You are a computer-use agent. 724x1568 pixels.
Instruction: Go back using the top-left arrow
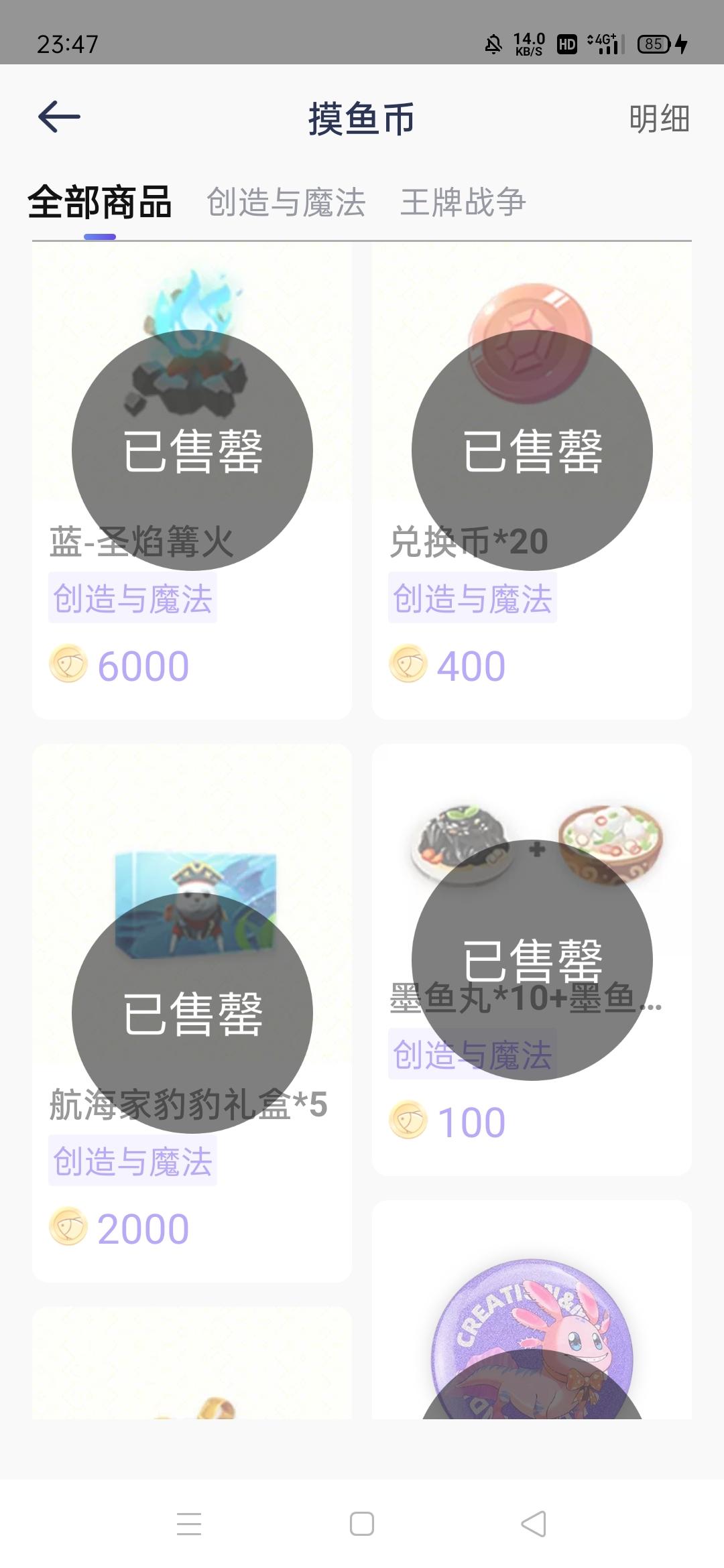point(59,117)
